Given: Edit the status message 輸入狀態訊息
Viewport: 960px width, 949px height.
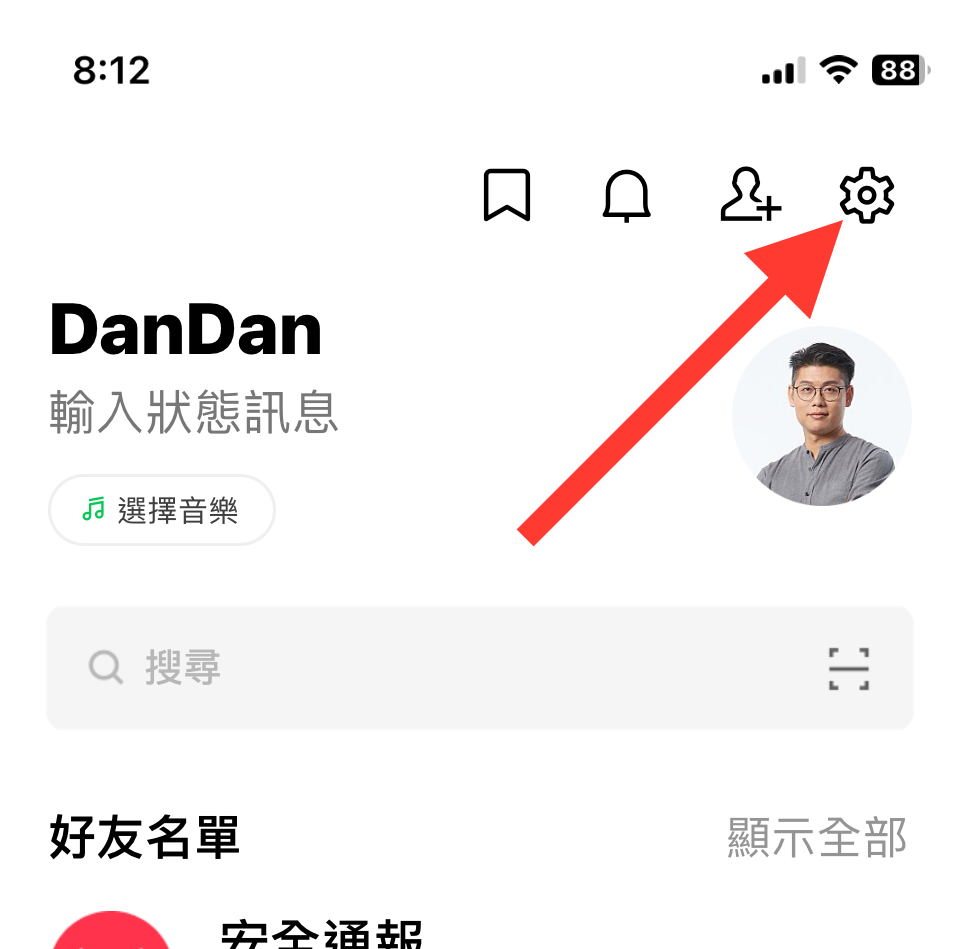Looking at the screenshot, I should click(194, 412).
